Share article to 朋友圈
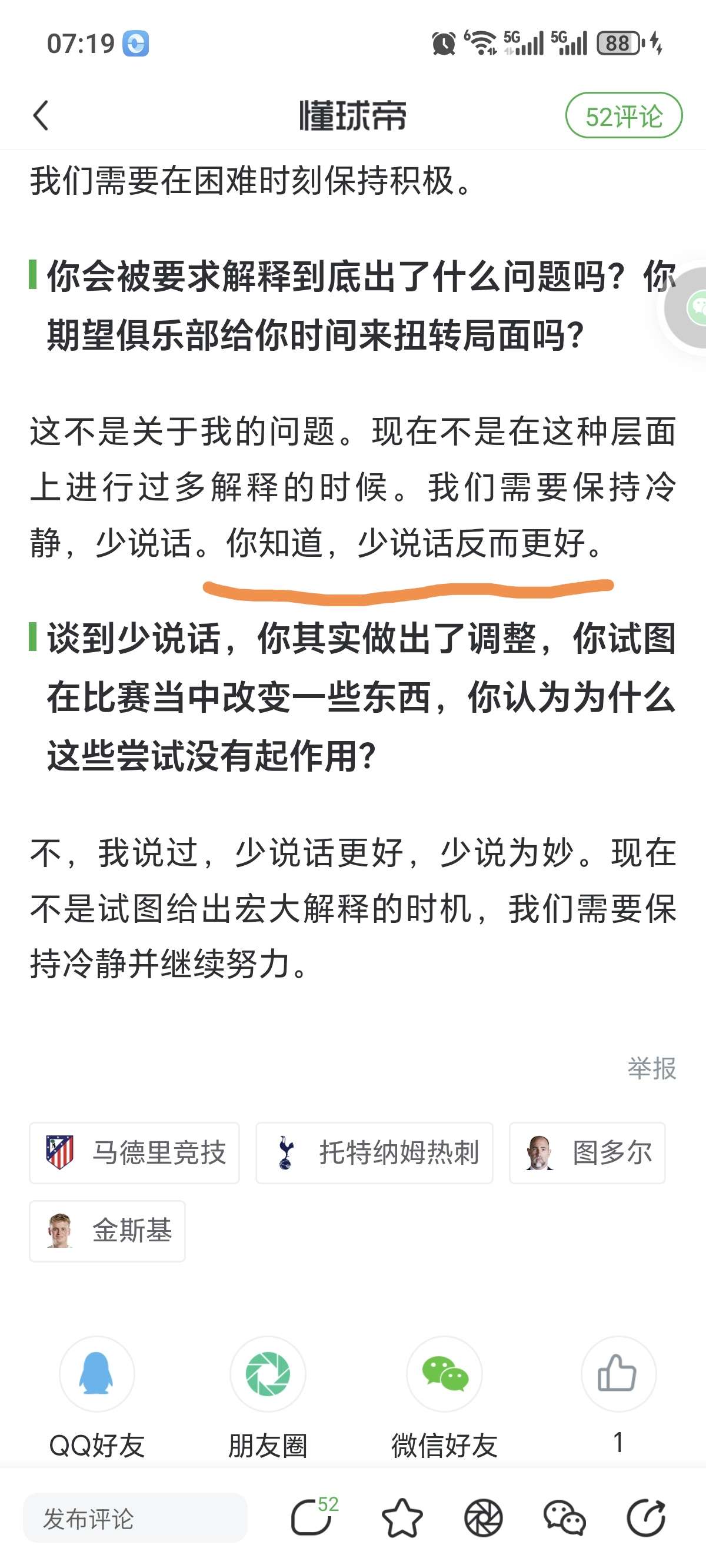This screenshot has width=706, height=1568. tap(268, 1373)
